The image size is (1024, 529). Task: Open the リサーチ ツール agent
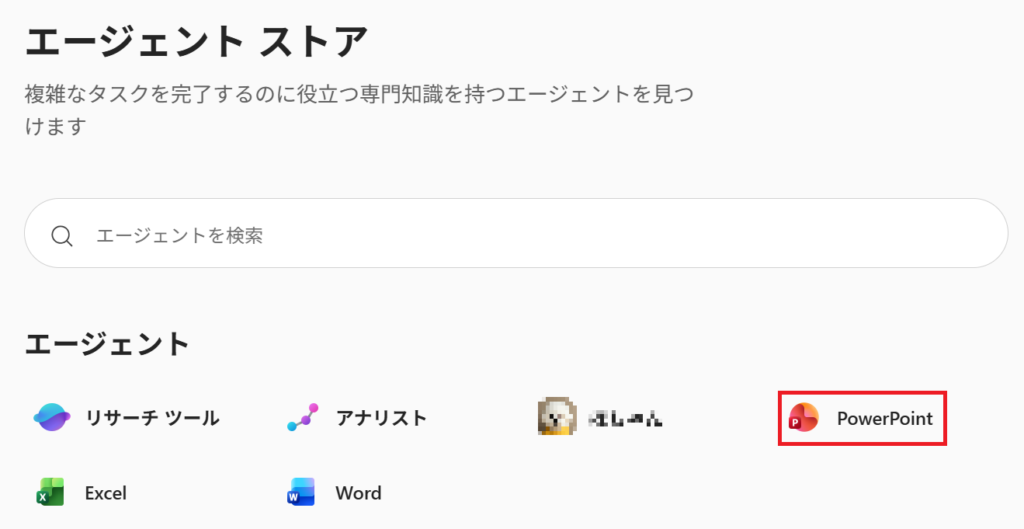127,418
